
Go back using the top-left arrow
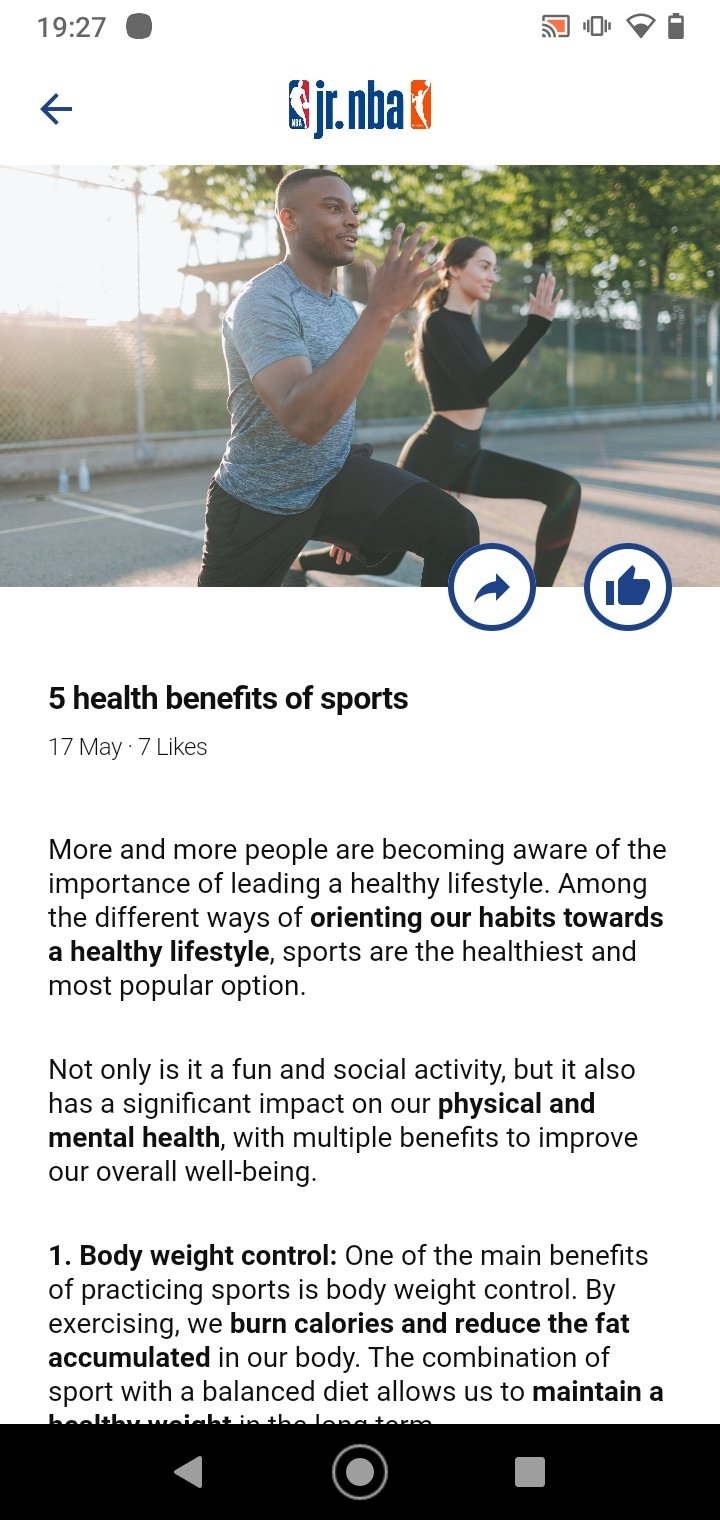click(x=56, y=108)
